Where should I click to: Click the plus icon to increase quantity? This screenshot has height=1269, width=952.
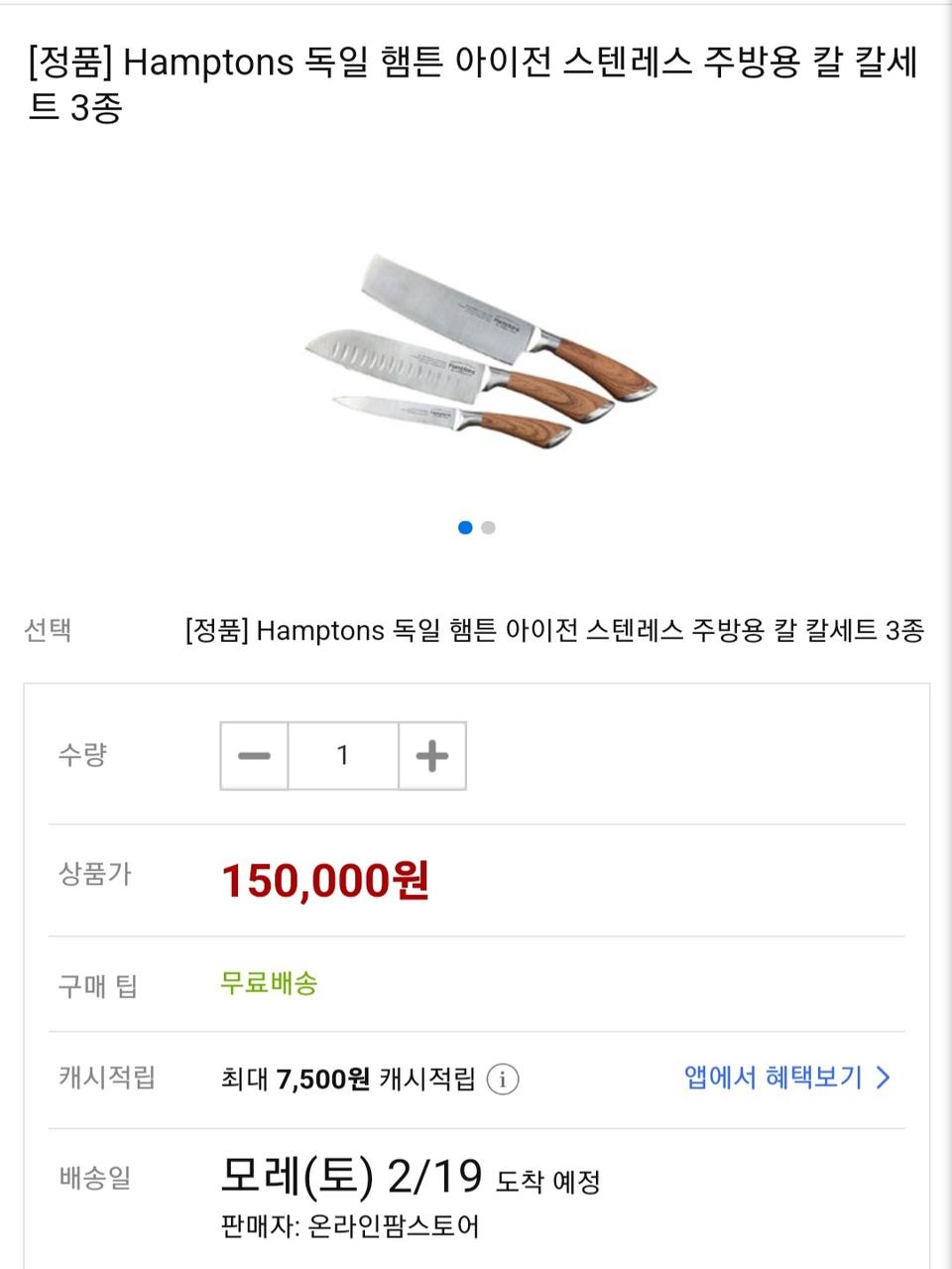(431, 755)
